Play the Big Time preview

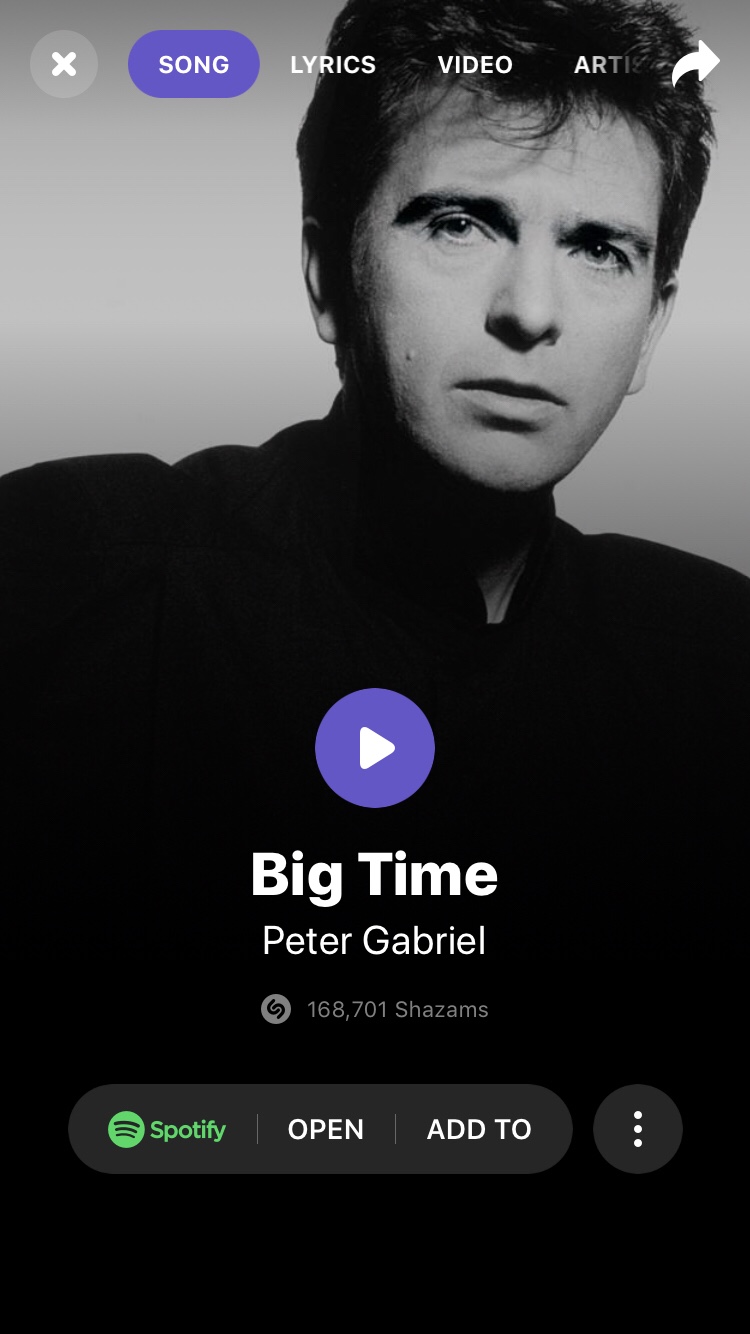tap(375, 748)
